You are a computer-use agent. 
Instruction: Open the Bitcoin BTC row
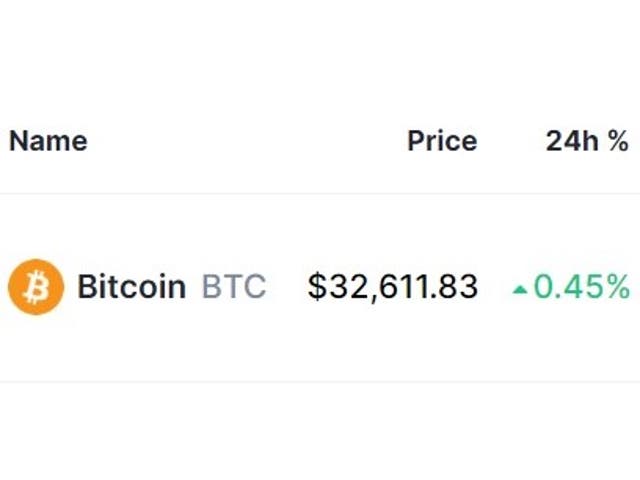coord(172,287)
